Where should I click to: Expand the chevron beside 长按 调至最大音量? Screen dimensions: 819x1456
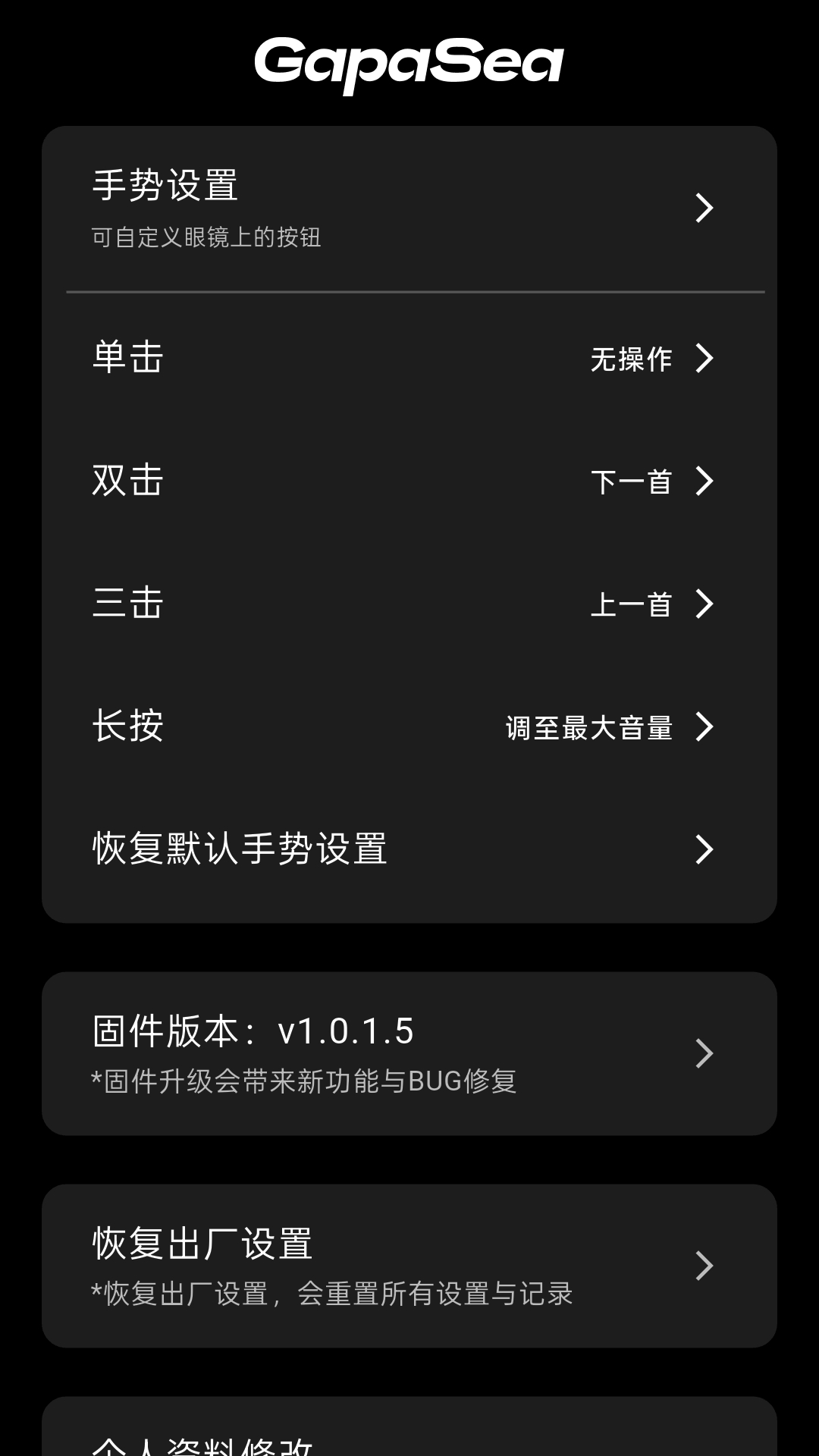tap(705, 727)
